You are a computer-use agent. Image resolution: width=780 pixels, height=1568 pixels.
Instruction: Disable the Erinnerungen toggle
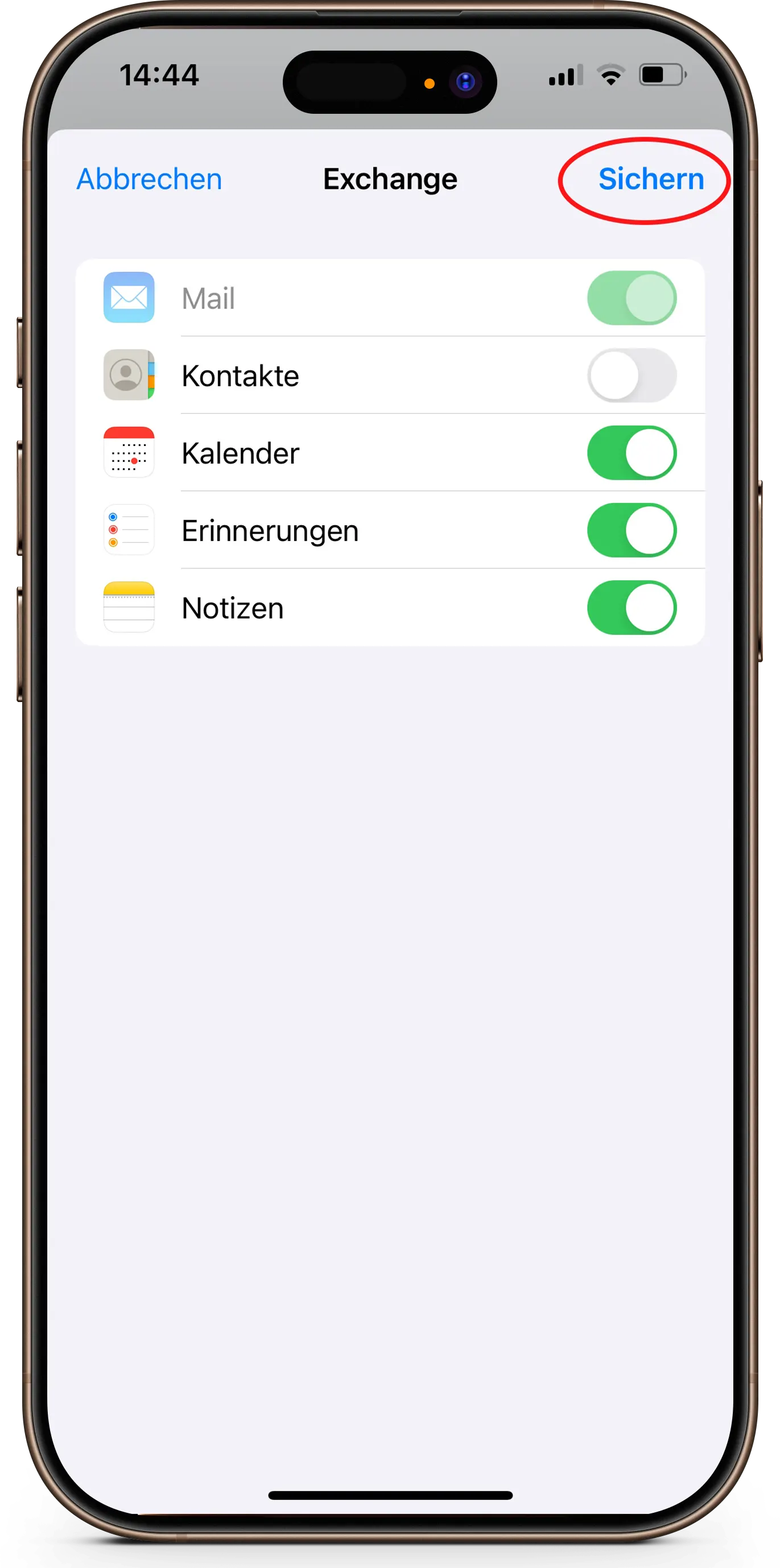coord(632,530)
